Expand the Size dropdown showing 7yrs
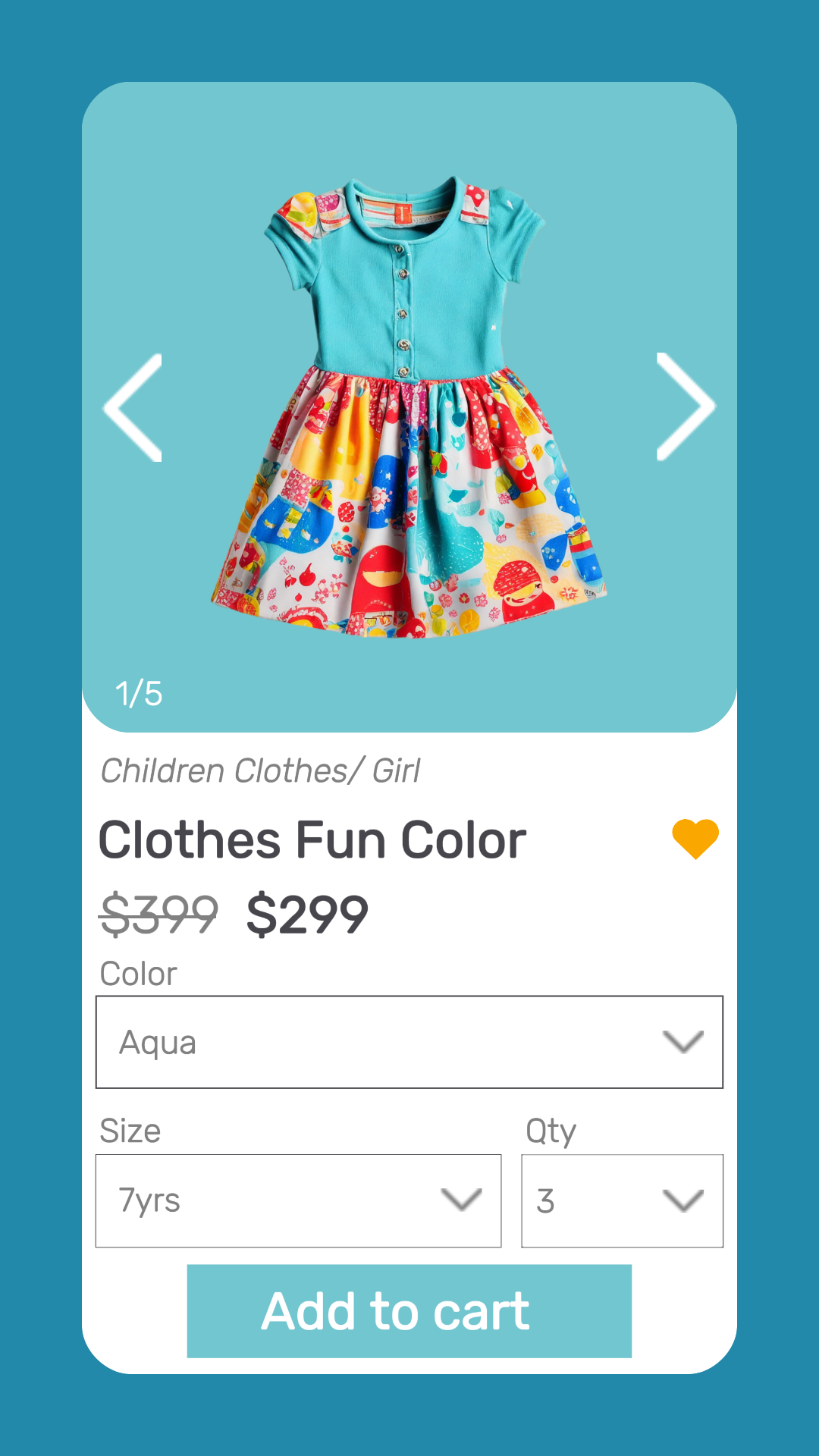This screenshot has width=819, height=1456. point(298,1200)
